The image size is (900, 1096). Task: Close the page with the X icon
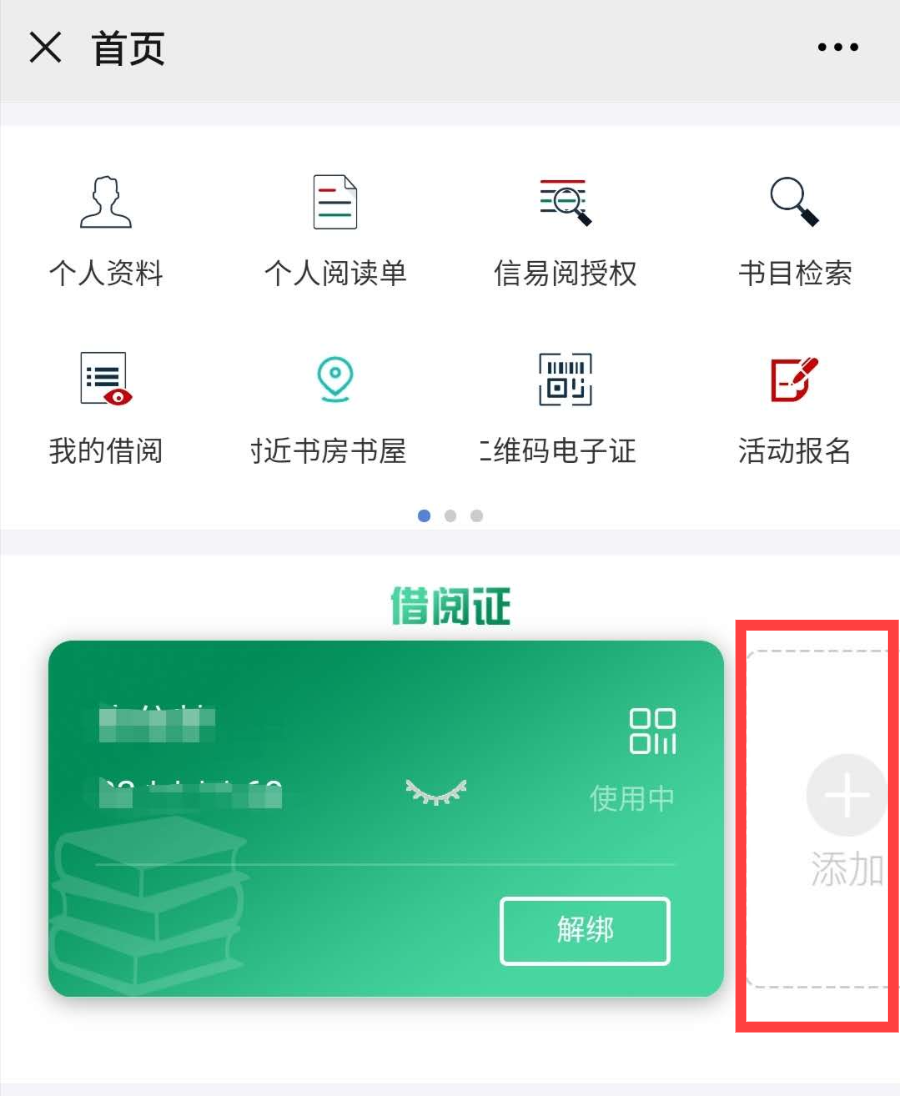click(x=46, y=48)
